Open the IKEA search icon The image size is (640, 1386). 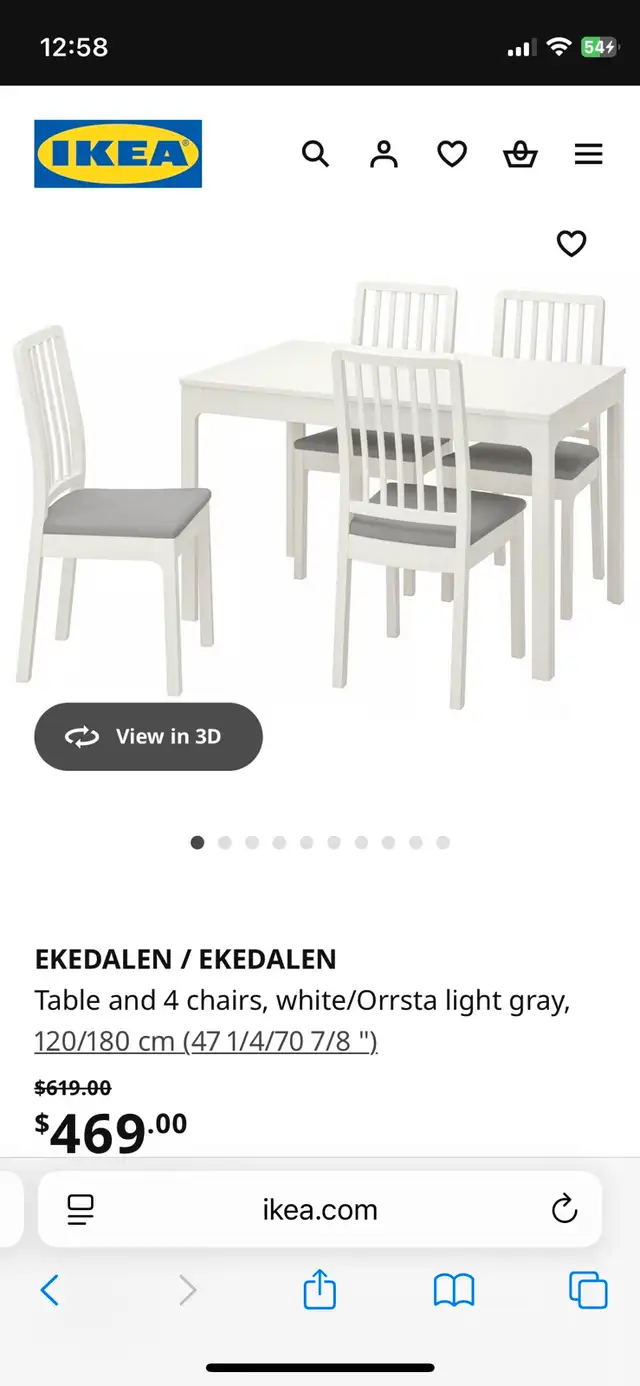coord(315,154)
